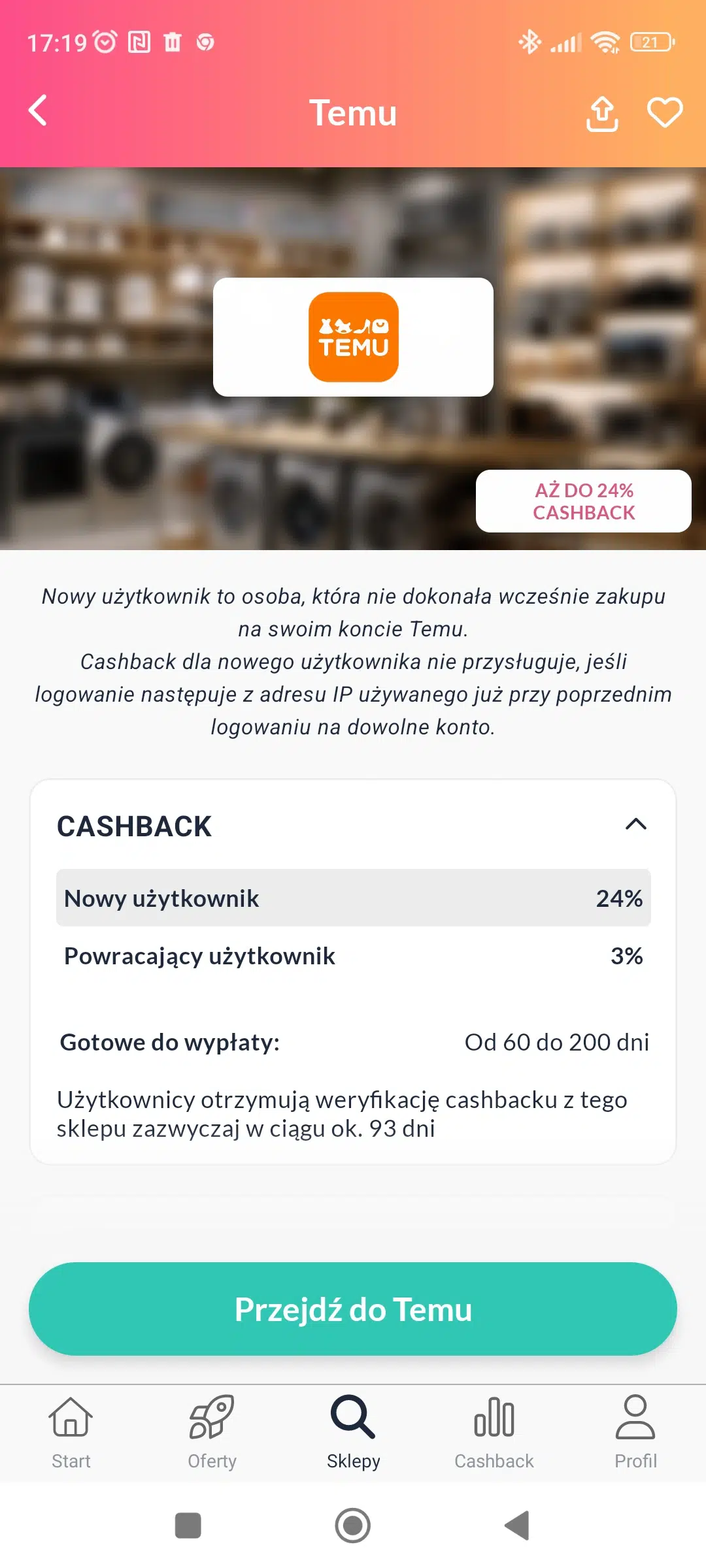Image resolution: width=706 pixels, height=1568 pixels.
Task: Tap the recent apps square button
Action: click(x=188, y=1526)
